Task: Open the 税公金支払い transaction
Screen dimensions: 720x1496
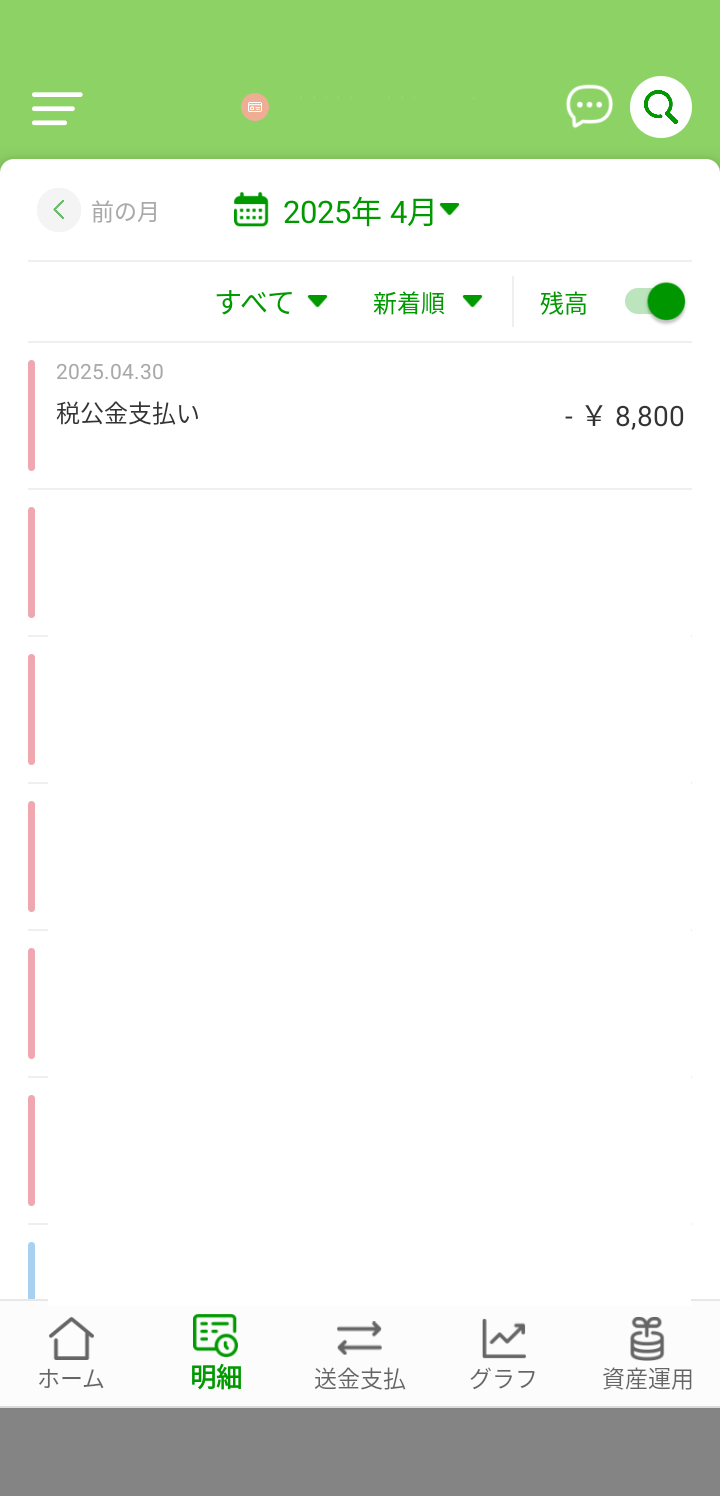Action: [360, 415]
